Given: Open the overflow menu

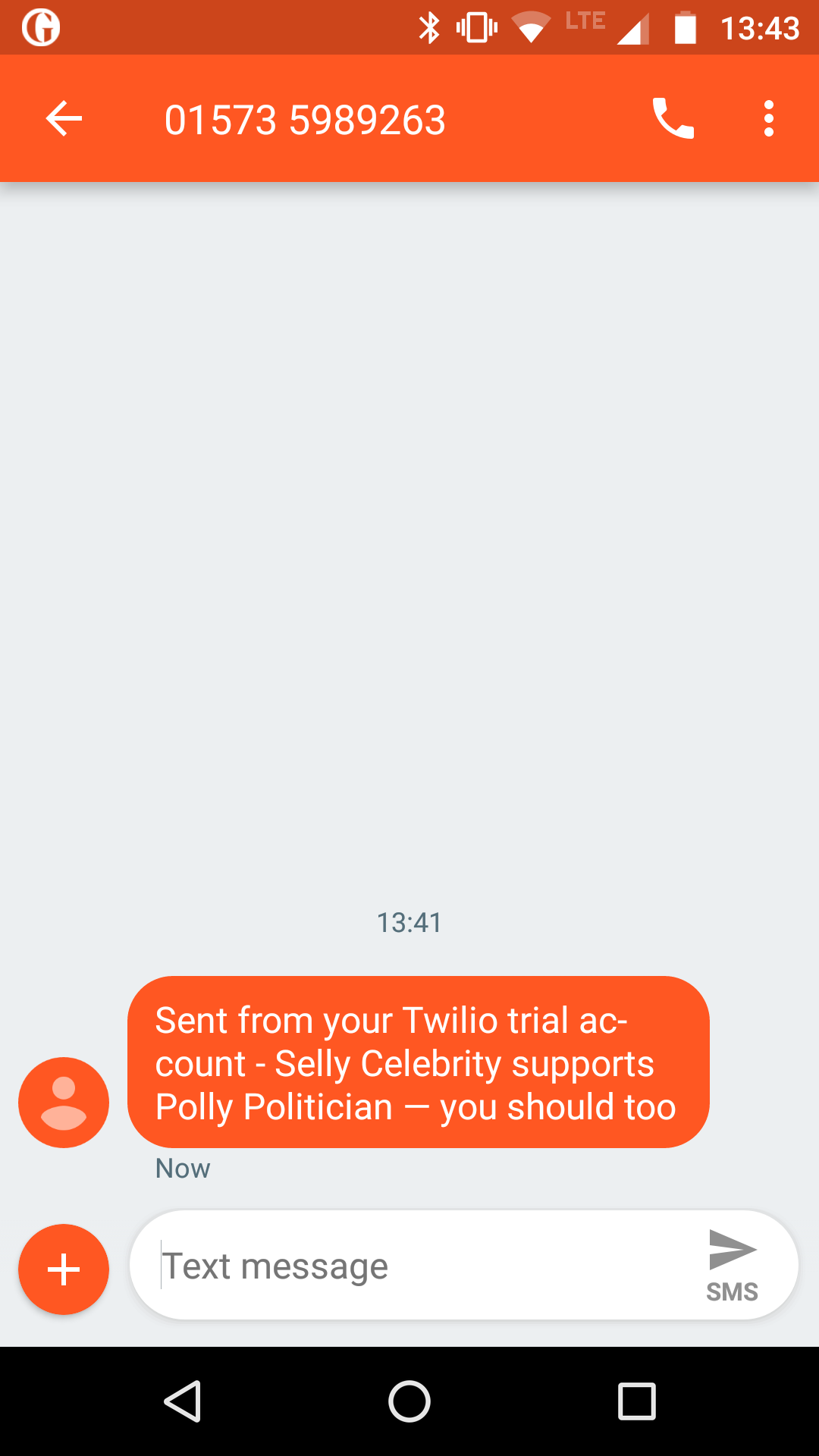Looking at the screenshot, I should tap(768, 119).
